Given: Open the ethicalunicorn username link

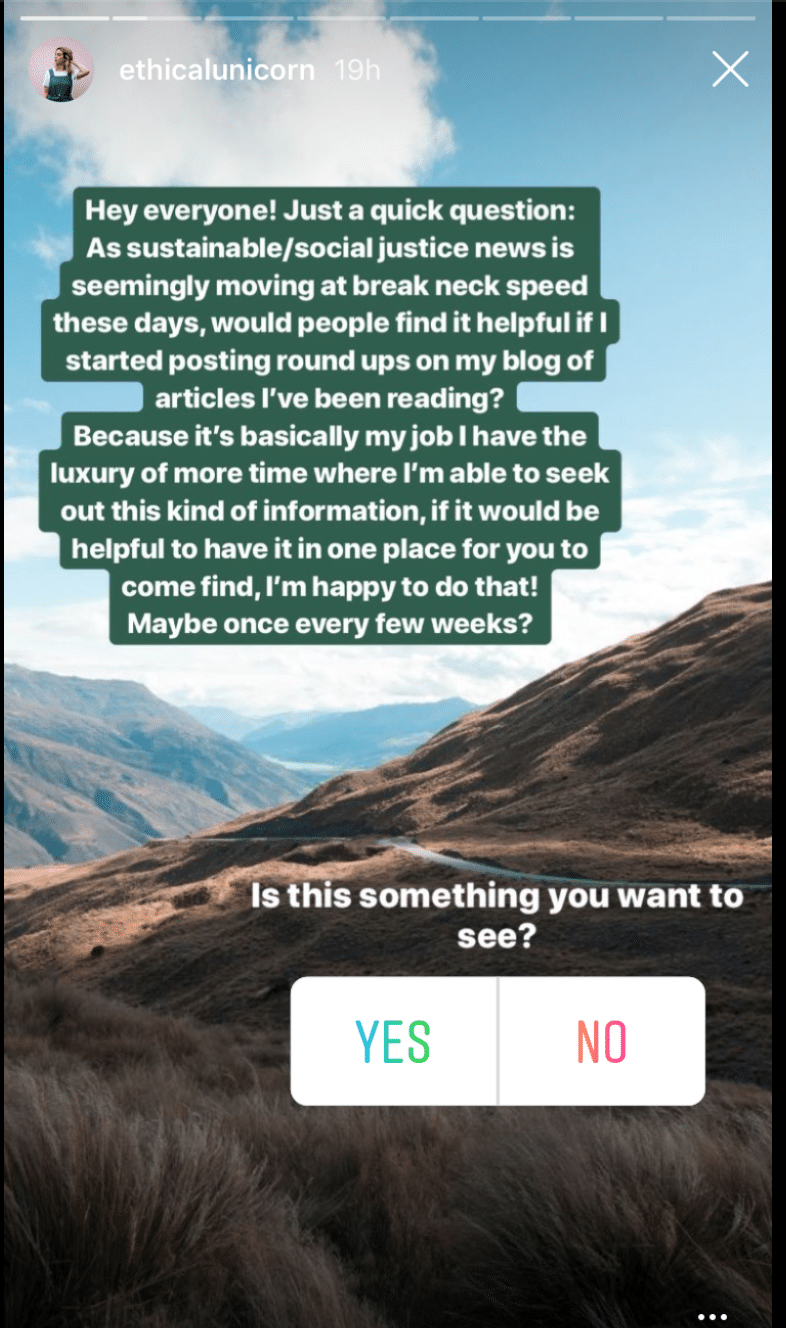Looking at the screenshot, I should [x=216, y=71].
